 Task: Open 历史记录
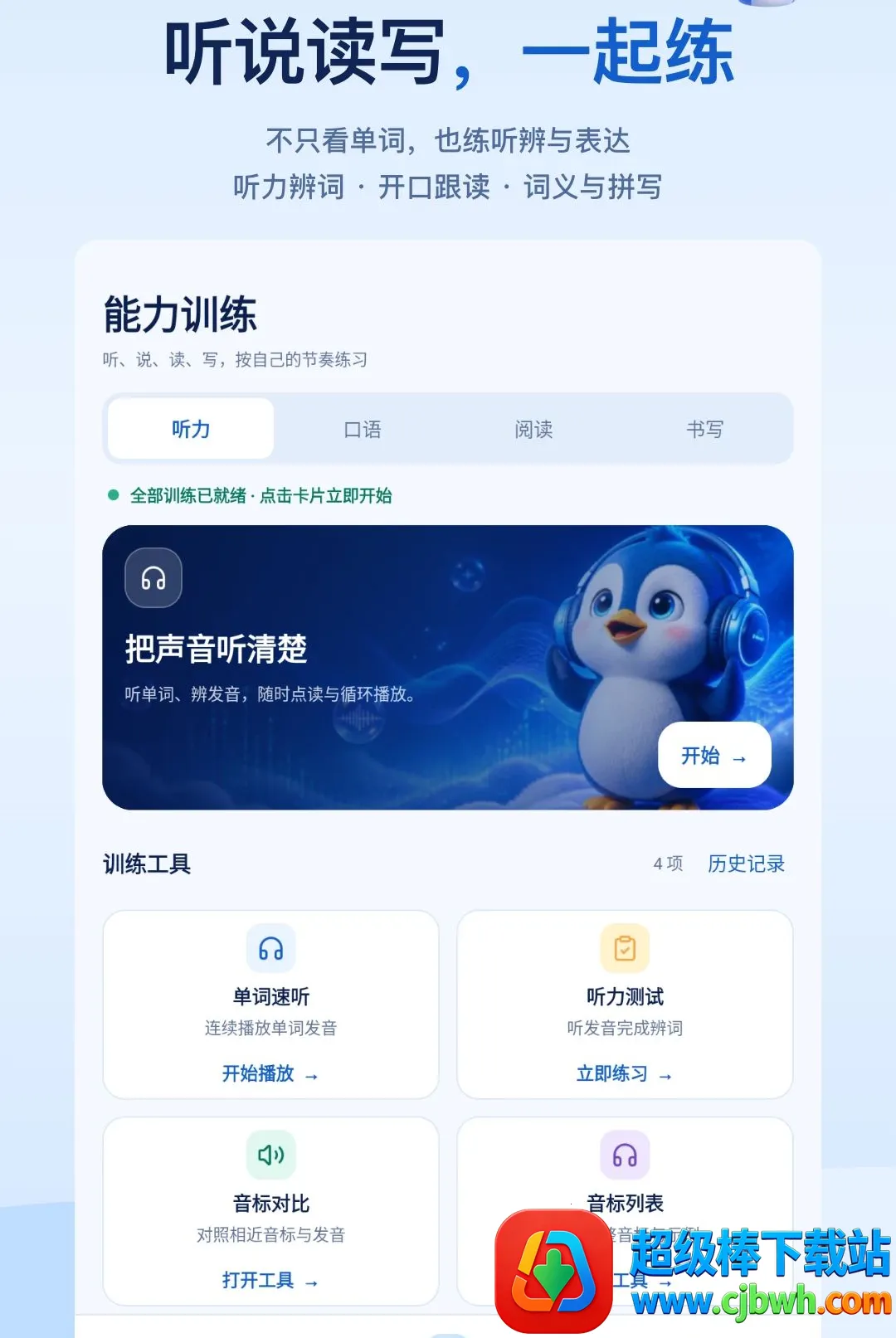(x=746, y=864)
